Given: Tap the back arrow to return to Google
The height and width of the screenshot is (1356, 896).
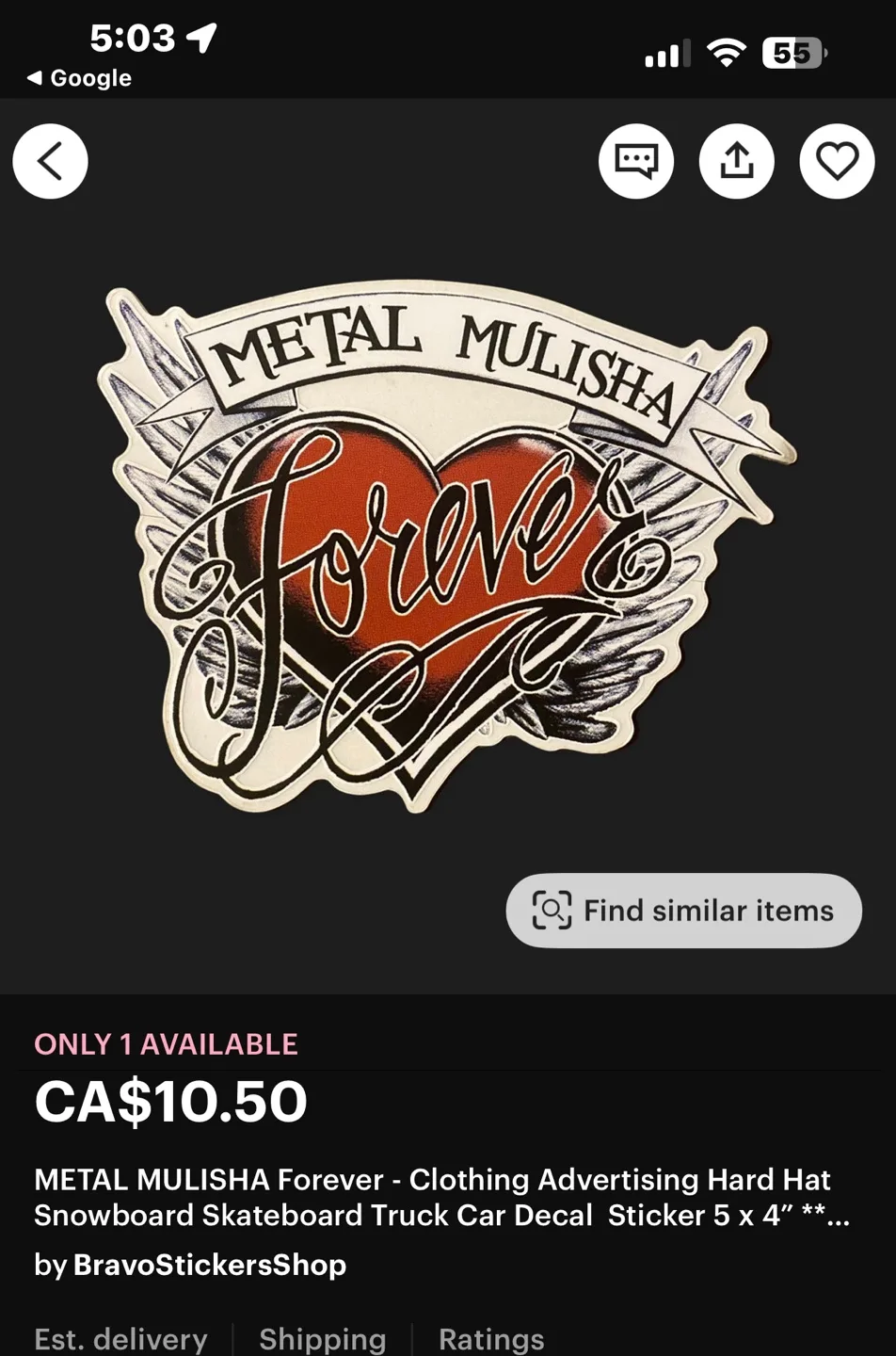Looking at the screenshot, I should click(x=50, y=160).
